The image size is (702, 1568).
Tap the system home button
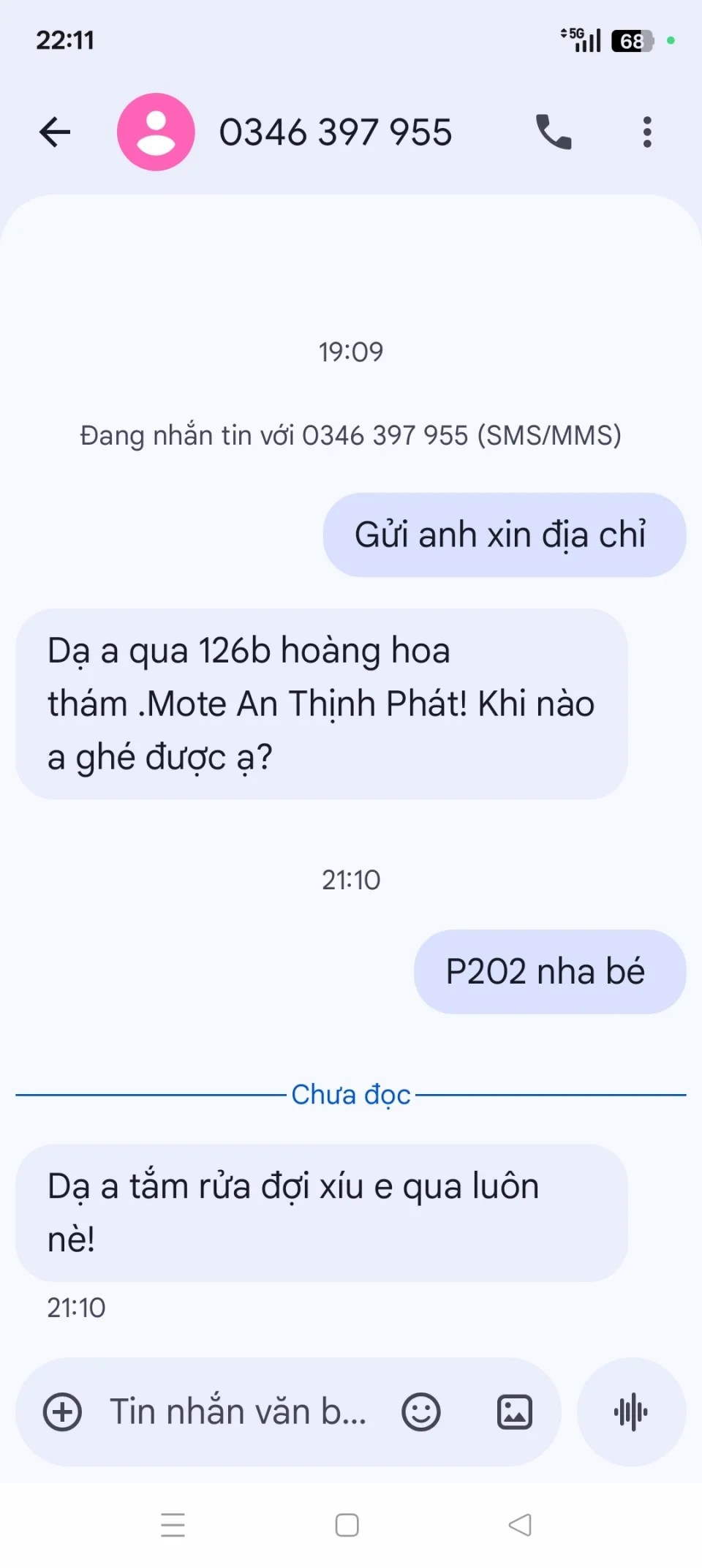(x=347, y=1526)
